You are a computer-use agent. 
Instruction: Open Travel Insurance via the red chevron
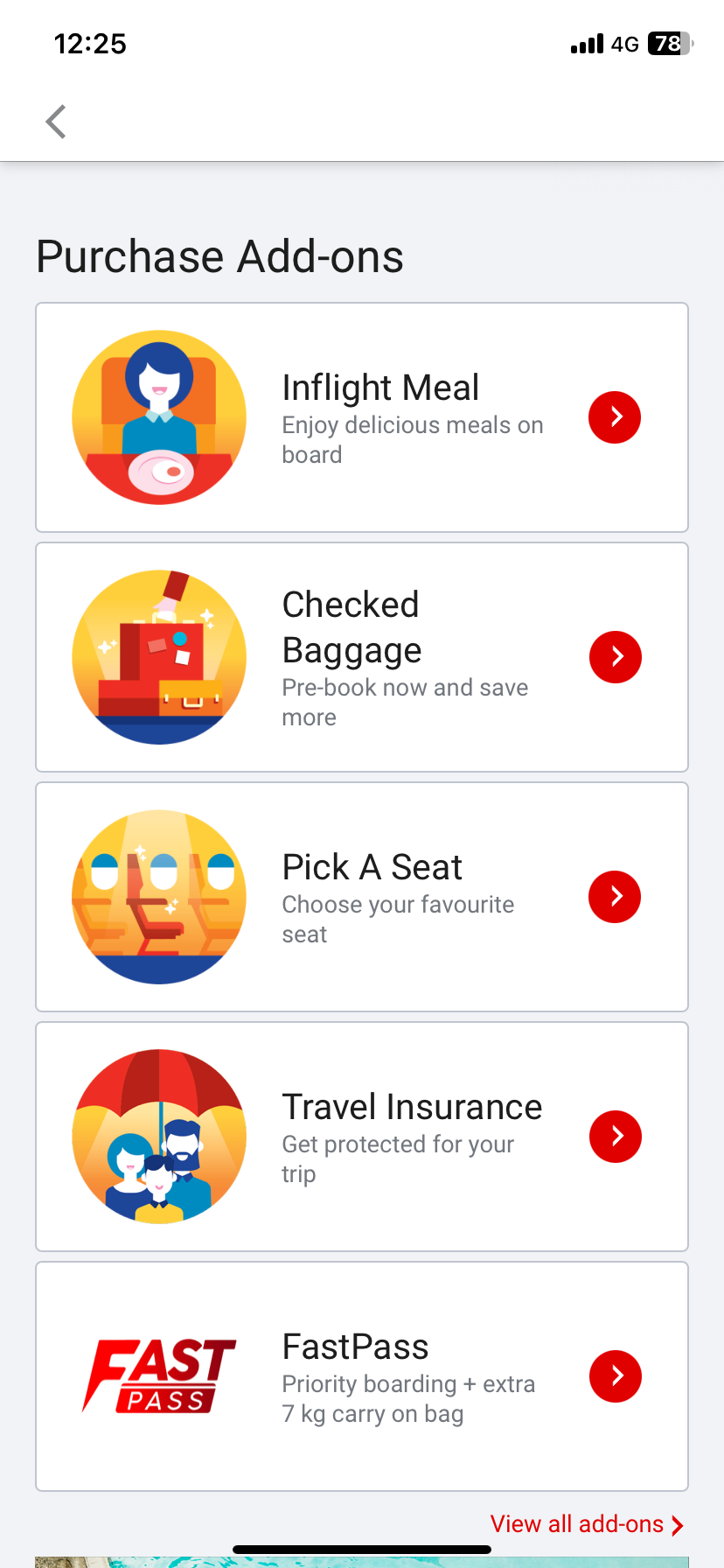click(x=615, y=1136)
